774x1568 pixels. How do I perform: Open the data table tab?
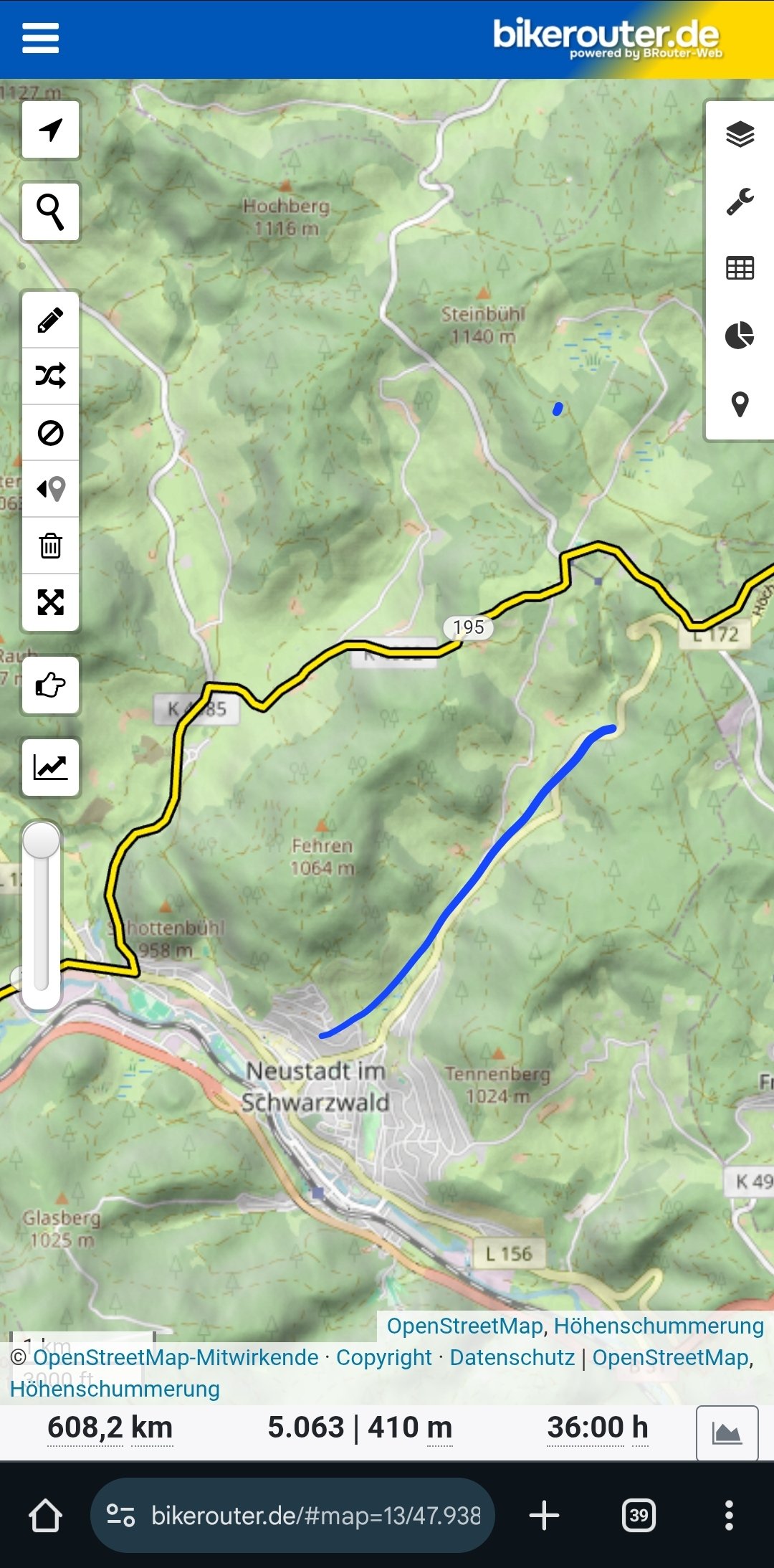[x=740, y=268]
